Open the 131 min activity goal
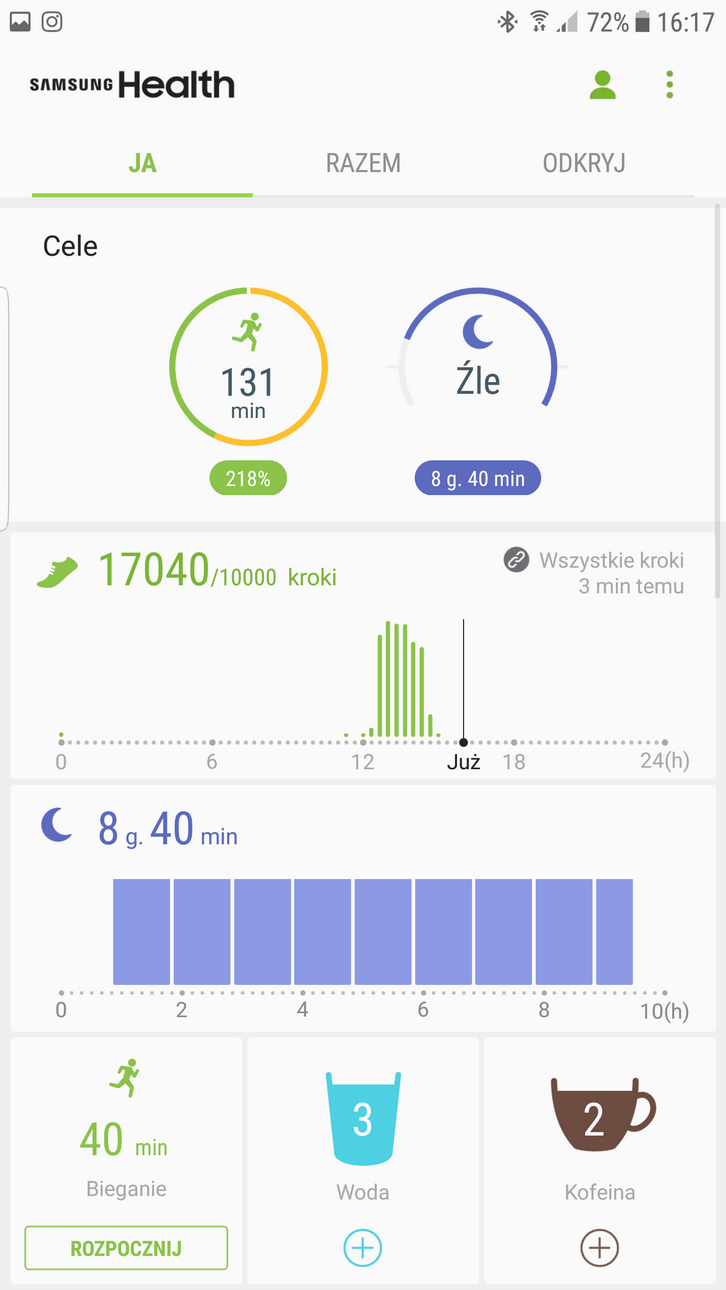Screen dimensions: 726x1290 248,367
